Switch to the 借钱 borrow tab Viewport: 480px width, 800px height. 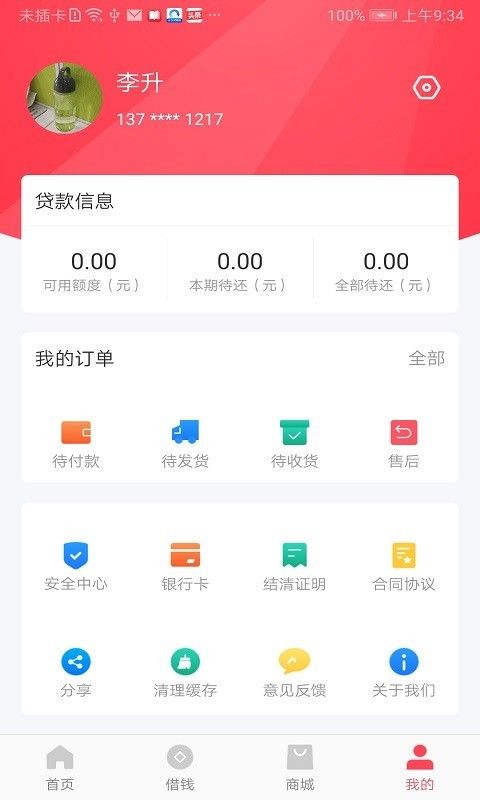(180, 767)
